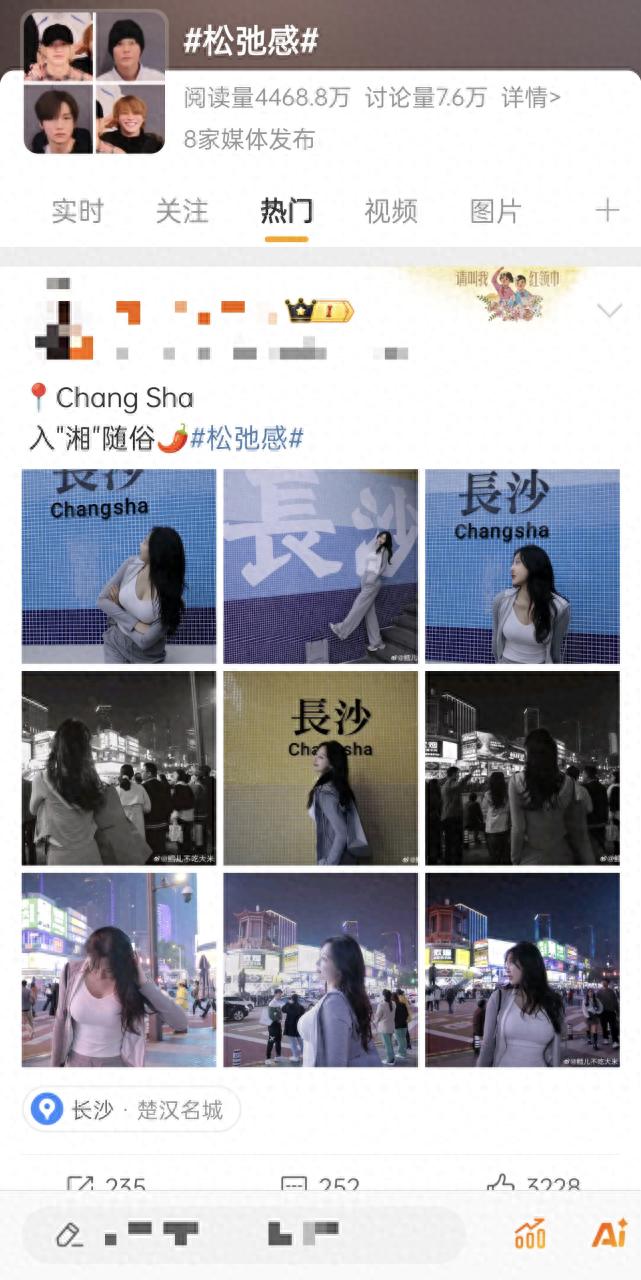Open the topic 详情 link

531,97
